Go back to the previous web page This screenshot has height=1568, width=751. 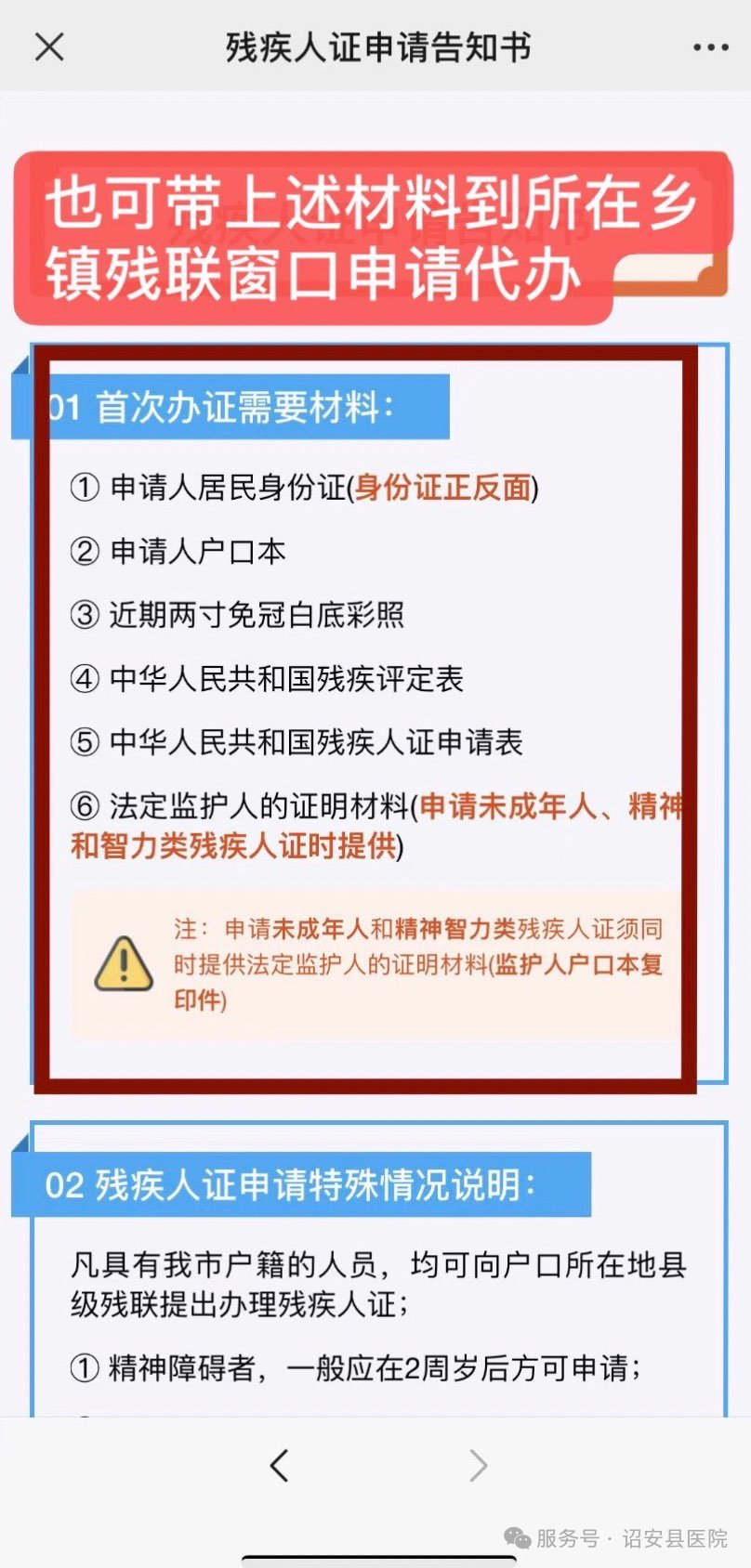click(279, 1465)
